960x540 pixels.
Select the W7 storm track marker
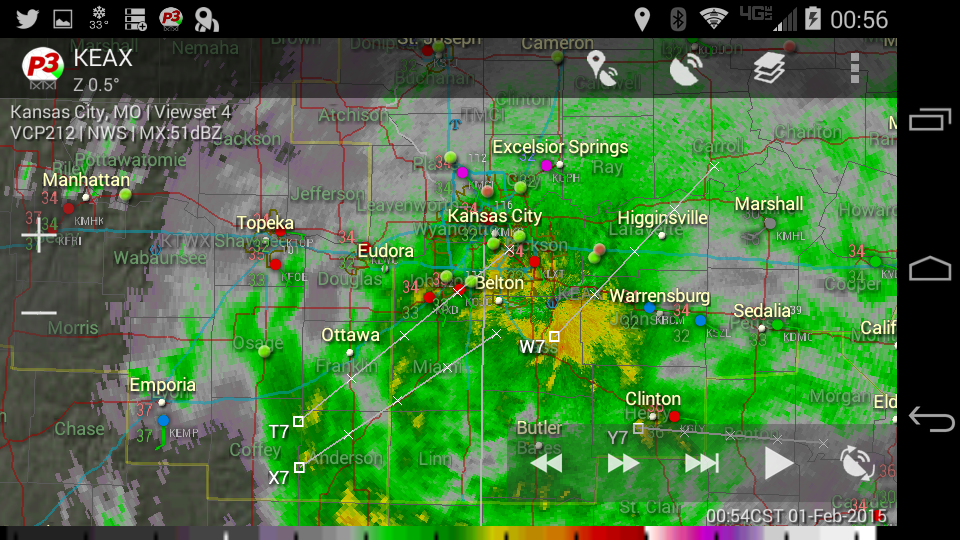click(x=554, y=337)
